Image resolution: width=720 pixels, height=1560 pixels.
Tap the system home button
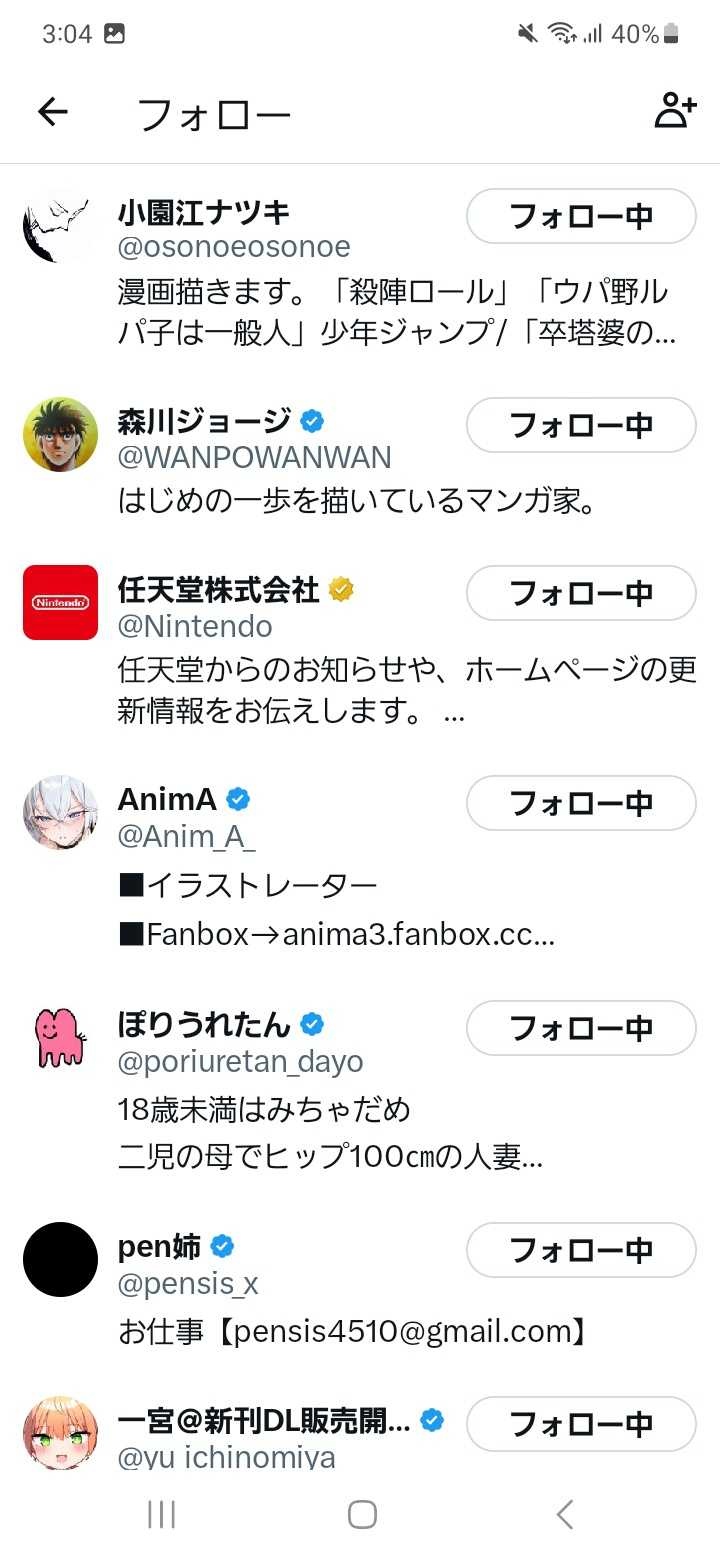(x=361, y=1514)
